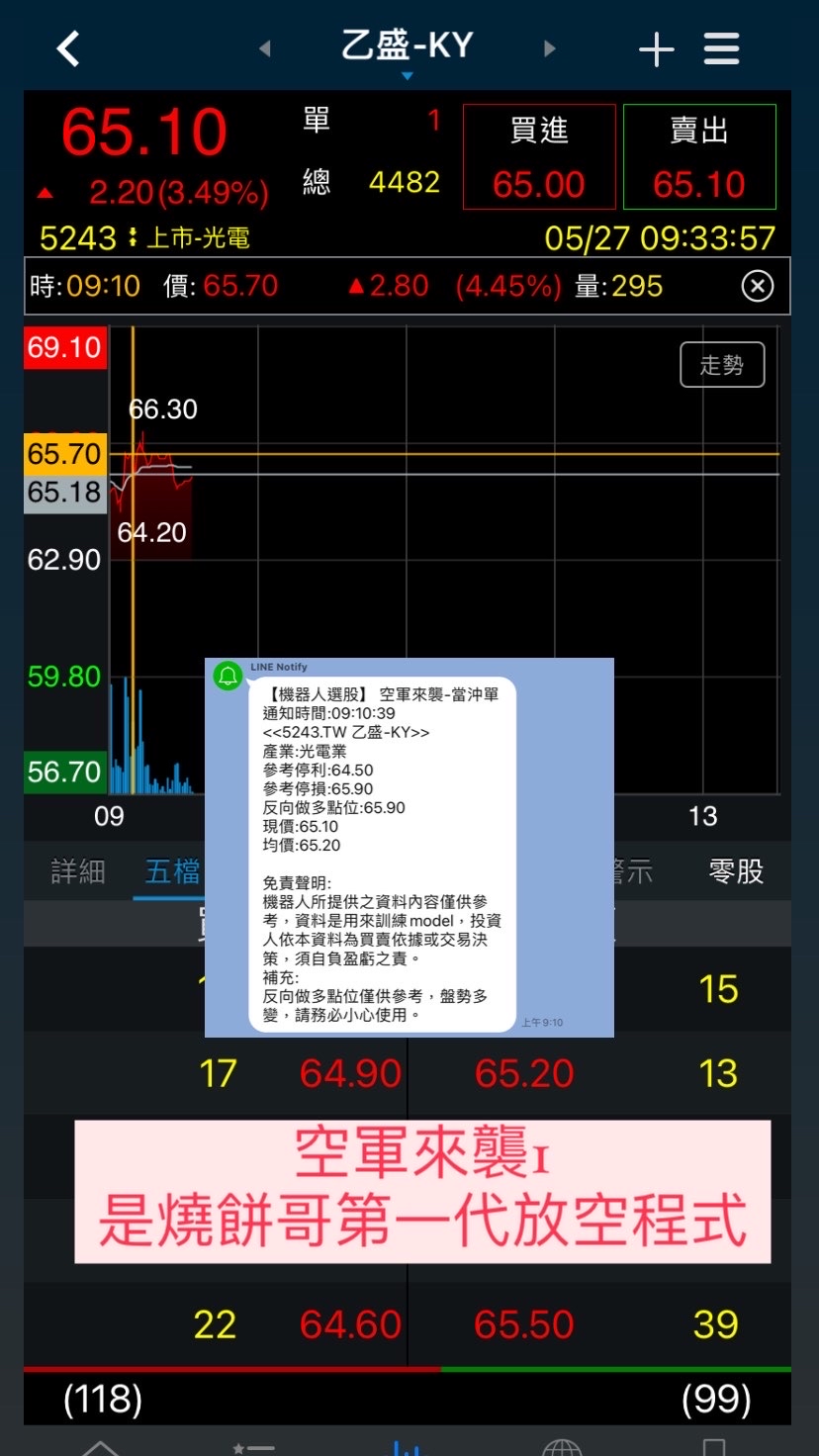Switch to the 詳細 tab
This screenshot has width=819, height=1456.
point(78,871)
